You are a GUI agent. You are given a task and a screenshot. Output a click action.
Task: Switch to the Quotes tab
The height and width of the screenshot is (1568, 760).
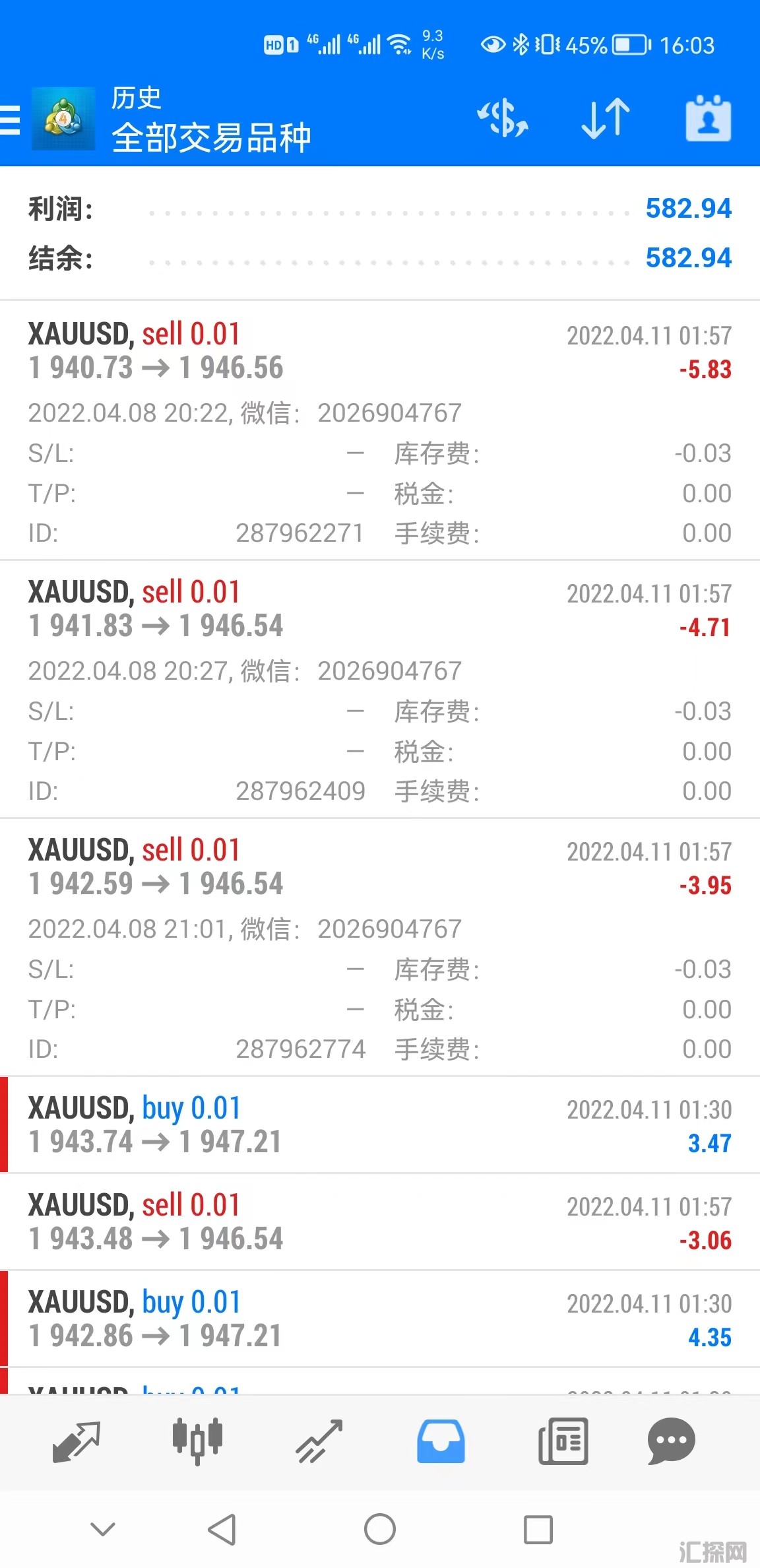point(76,1441)
